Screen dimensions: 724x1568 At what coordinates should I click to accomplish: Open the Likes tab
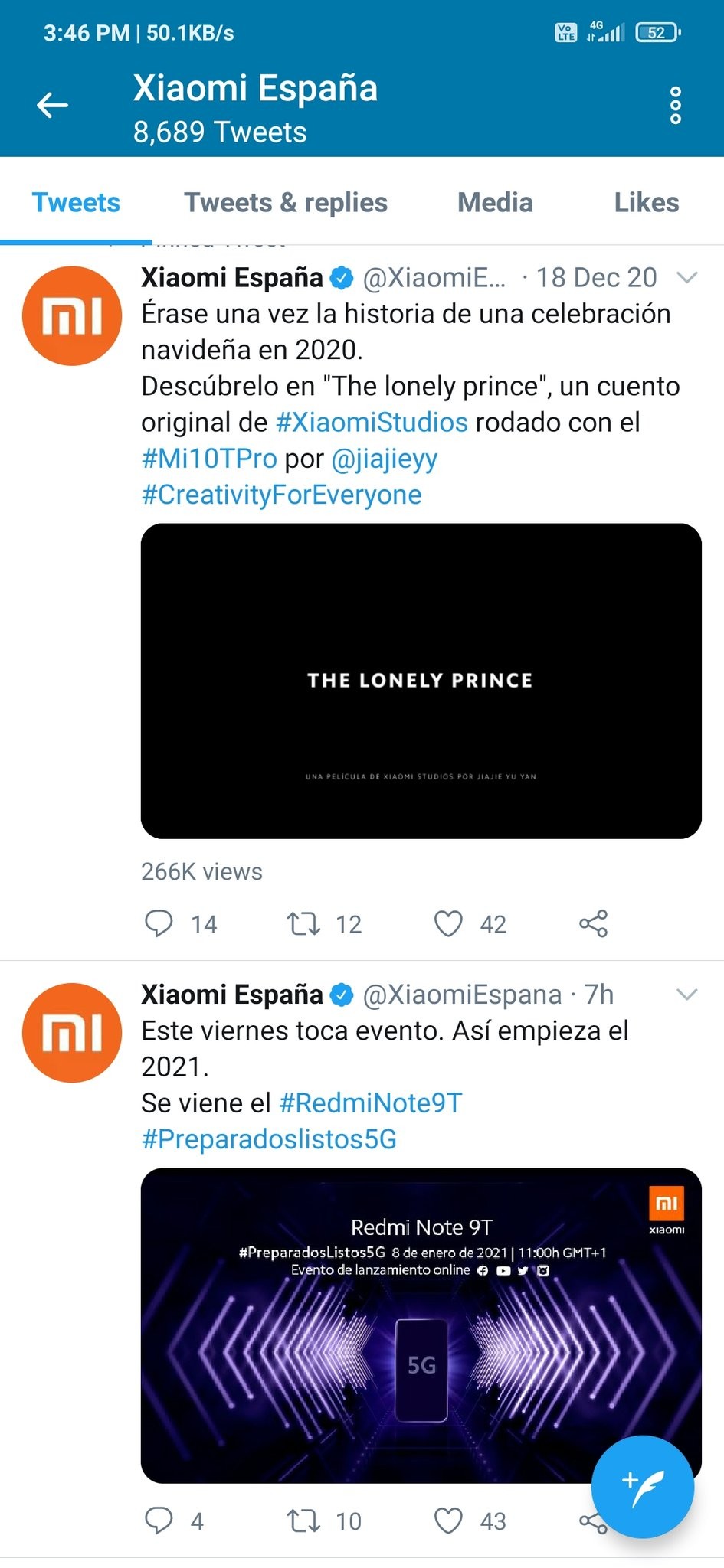pos(646,203)
